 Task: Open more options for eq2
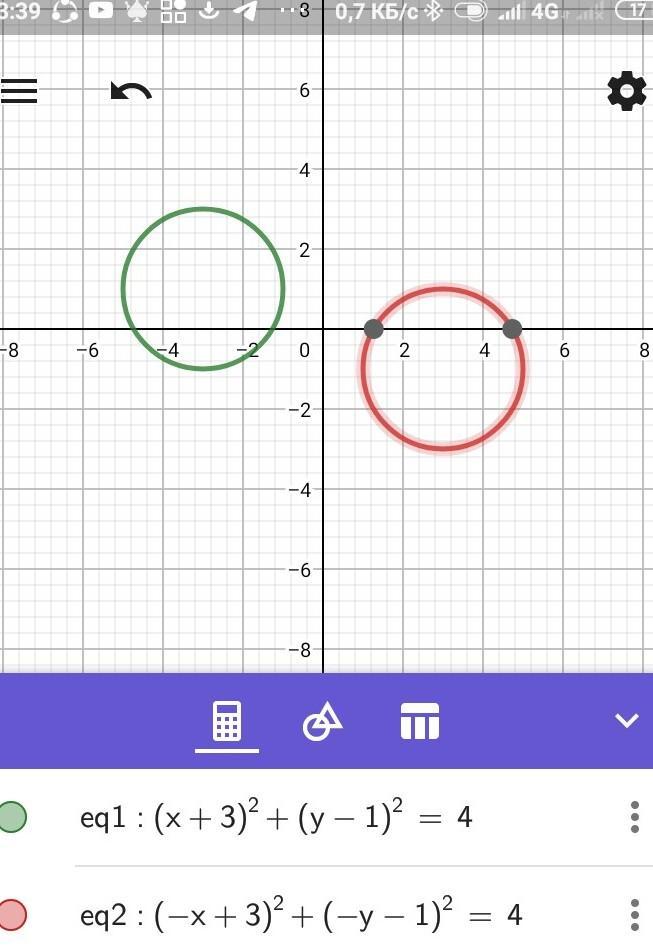click(635, 914)
